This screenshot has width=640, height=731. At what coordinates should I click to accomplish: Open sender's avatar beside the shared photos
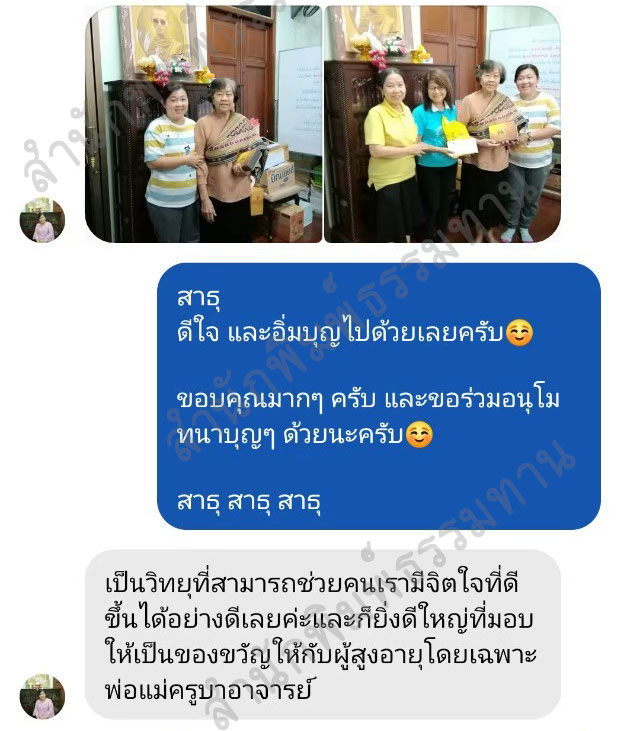point(42,220)
